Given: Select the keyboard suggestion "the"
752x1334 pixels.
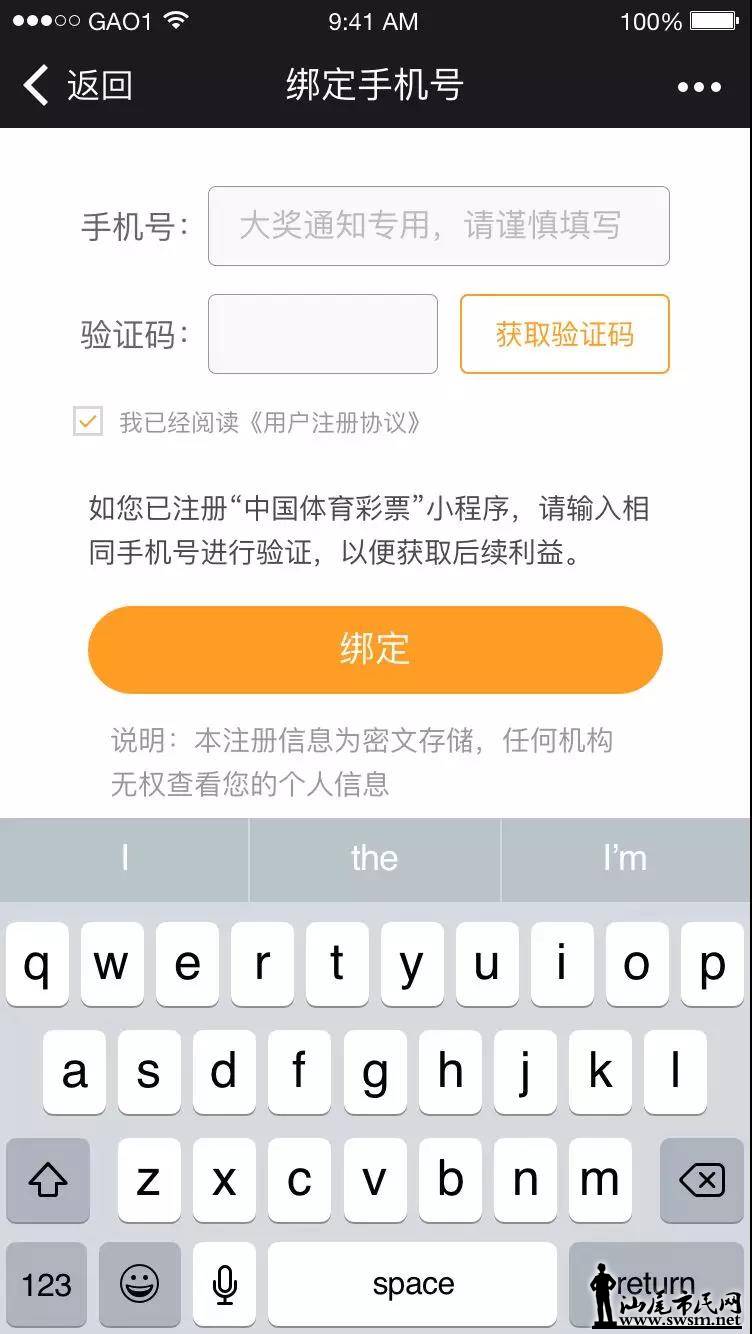Looking at the screenshot, I should coord(374,859).
